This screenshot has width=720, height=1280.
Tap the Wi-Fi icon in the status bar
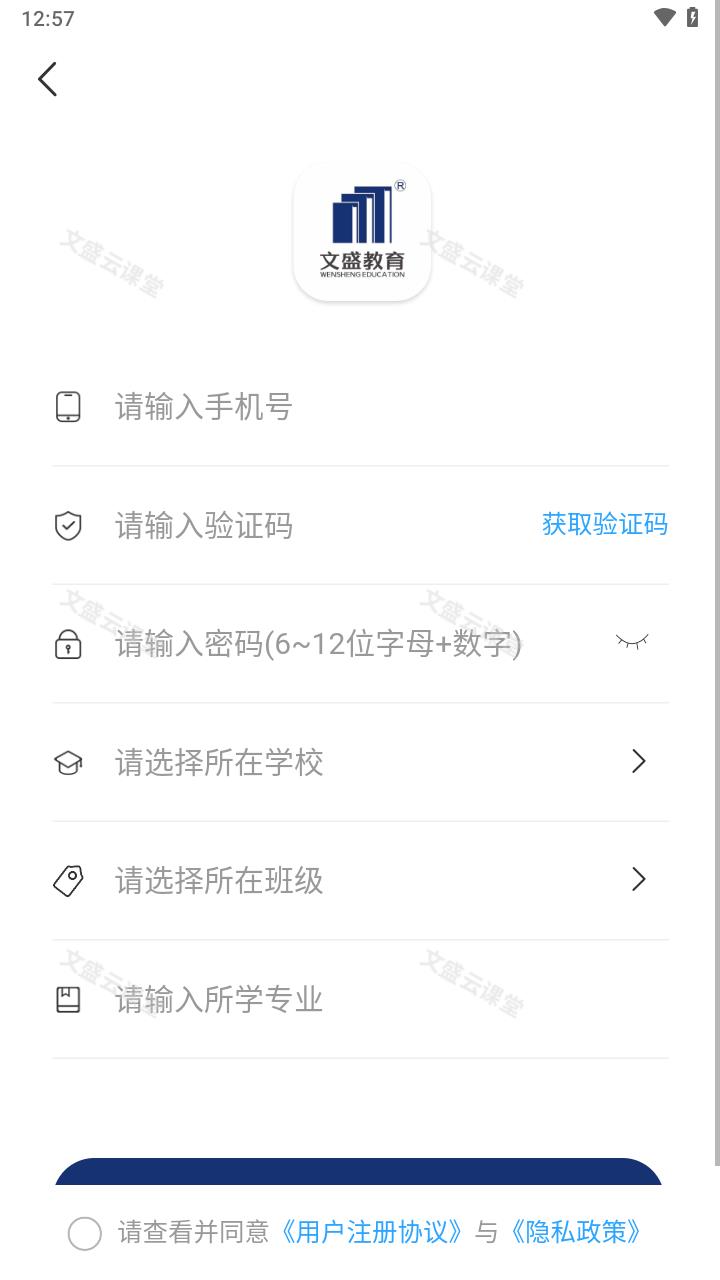pyautogui.click(x=666, y=17)
